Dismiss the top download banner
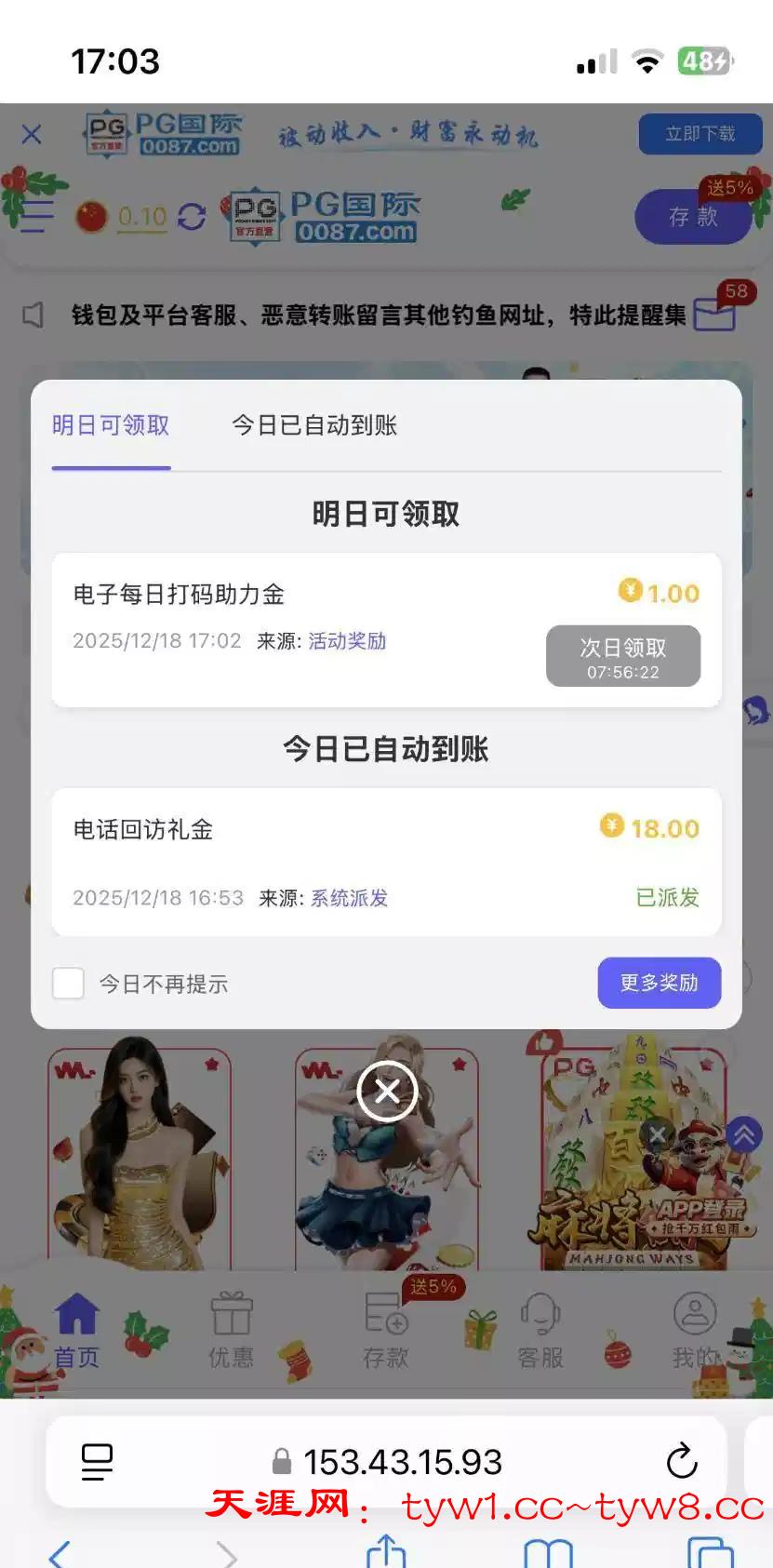773x1568 pixels. point(32,134)
